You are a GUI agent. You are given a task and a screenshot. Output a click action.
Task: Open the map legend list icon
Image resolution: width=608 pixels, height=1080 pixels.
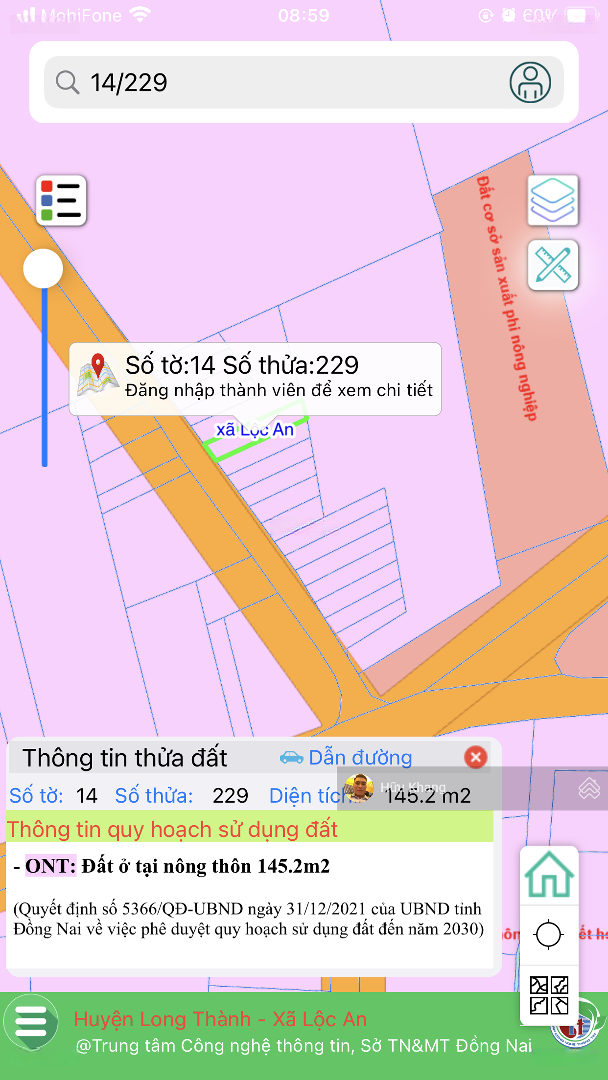[61, 200]
